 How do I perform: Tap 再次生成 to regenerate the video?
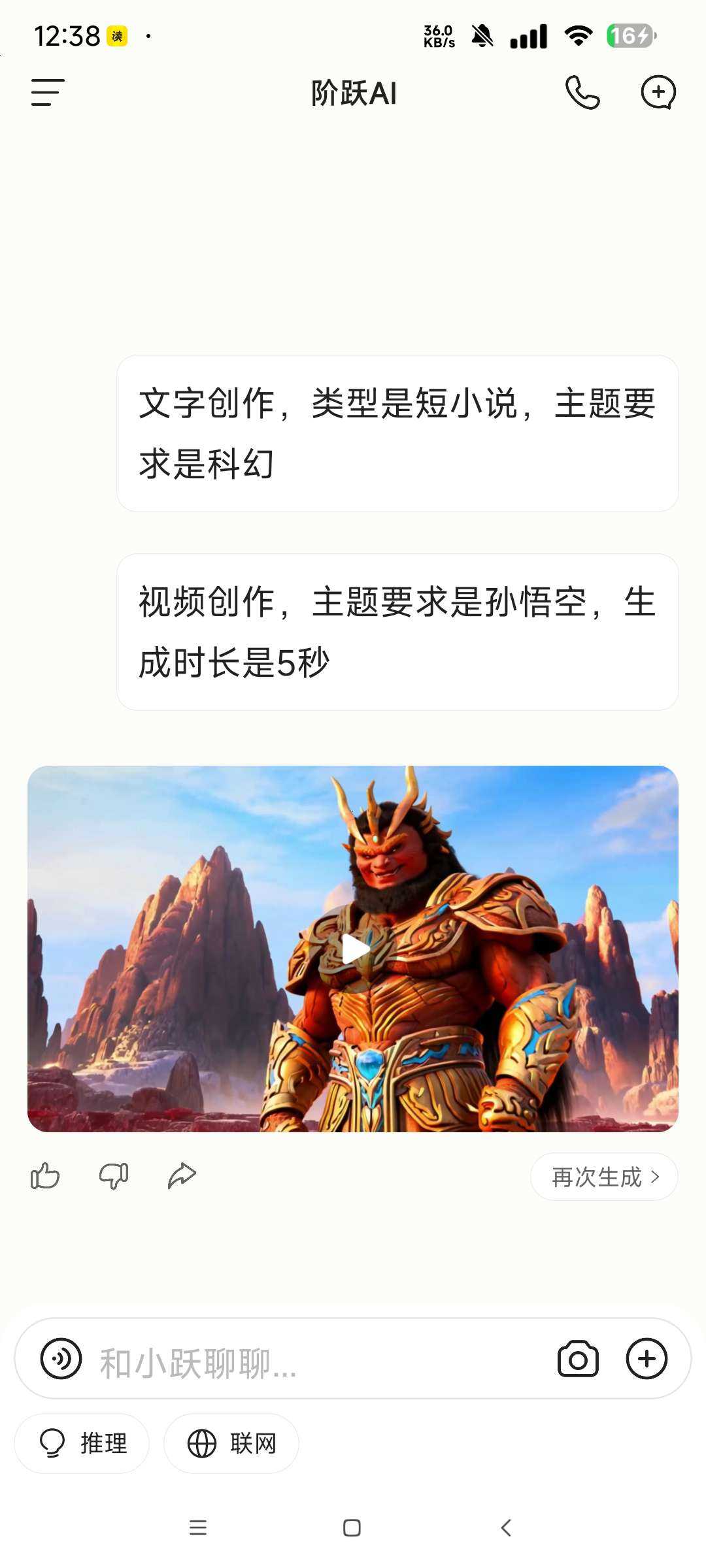(604, 1177)
